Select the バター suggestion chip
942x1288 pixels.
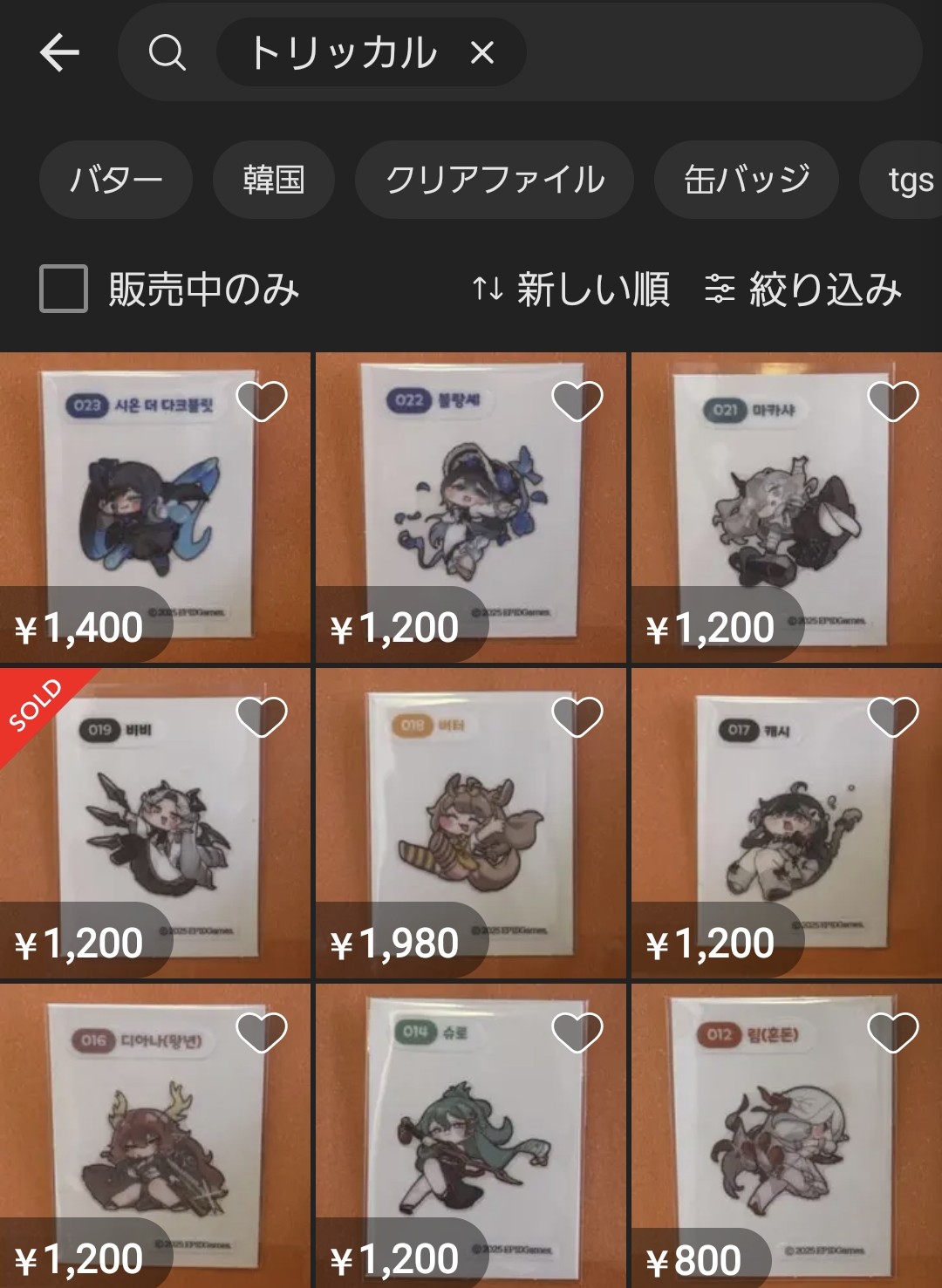[116, 180]
